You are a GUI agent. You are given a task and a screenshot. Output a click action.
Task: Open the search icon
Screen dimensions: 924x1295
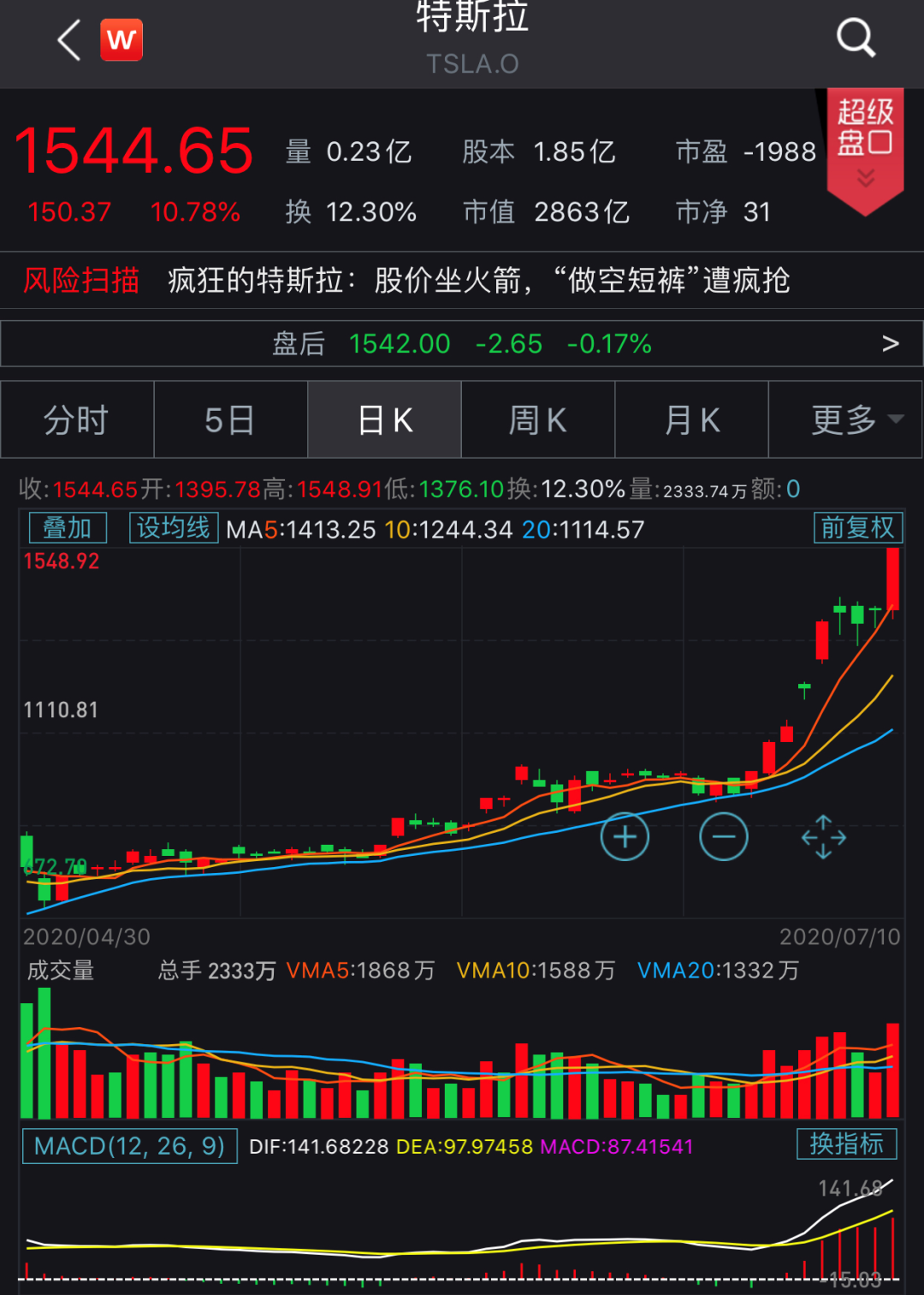[x=855, y=39]
